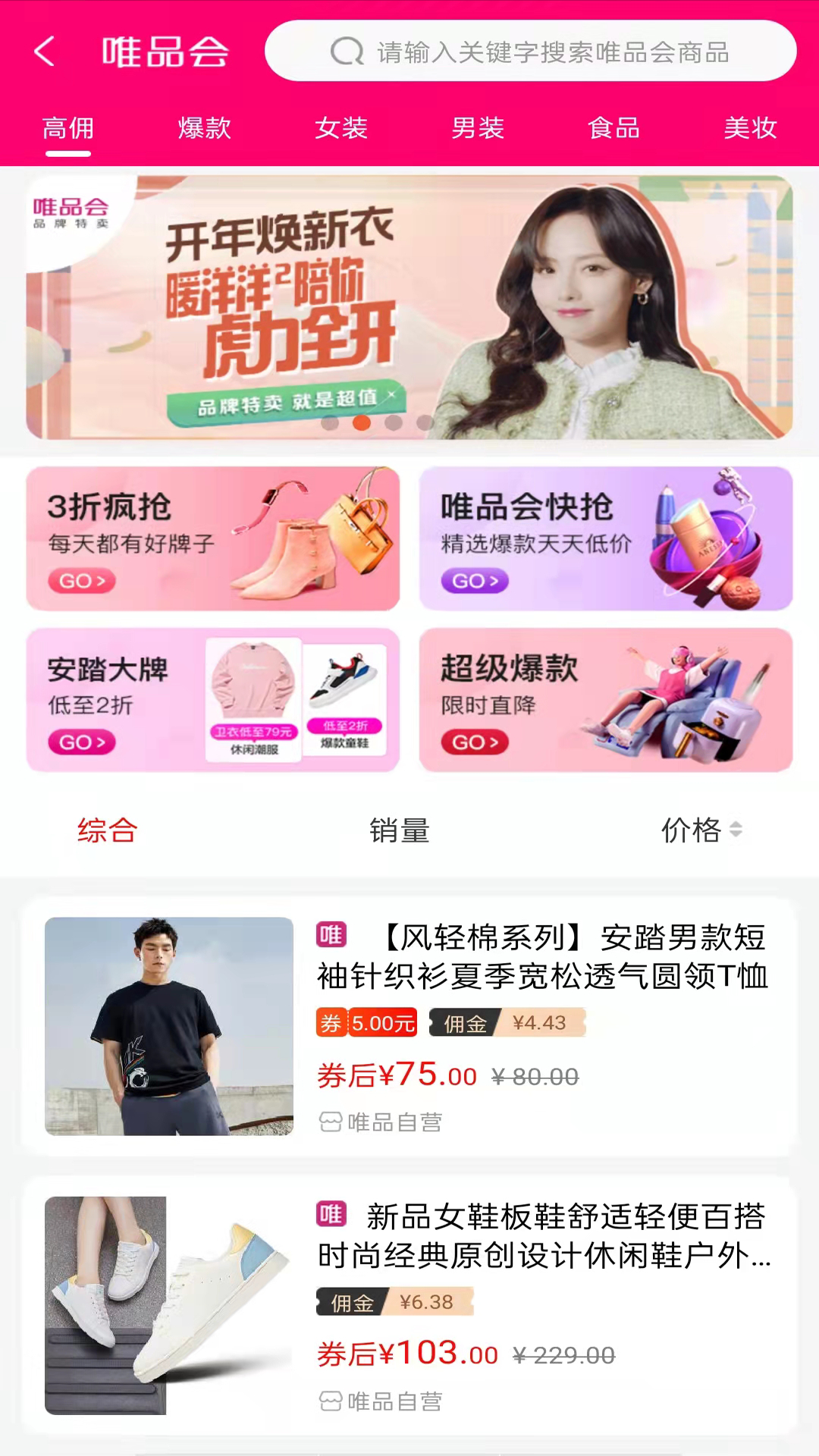The height and width of the screenshot is (1456, 819).
Task: Open the 女装 category tab
Action: (341, 128)
